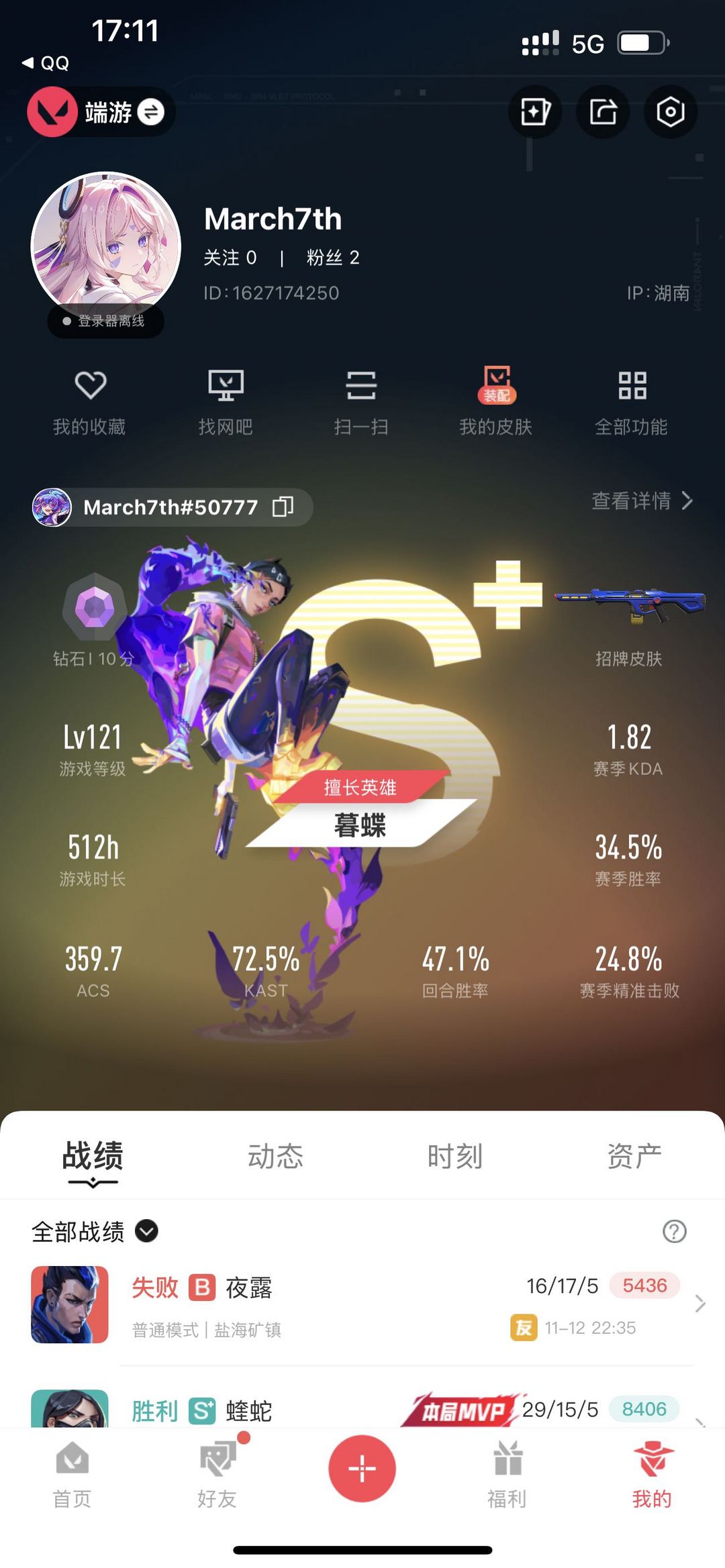
Task: Go to the 首页 home tab
Action: point(72,1474)
